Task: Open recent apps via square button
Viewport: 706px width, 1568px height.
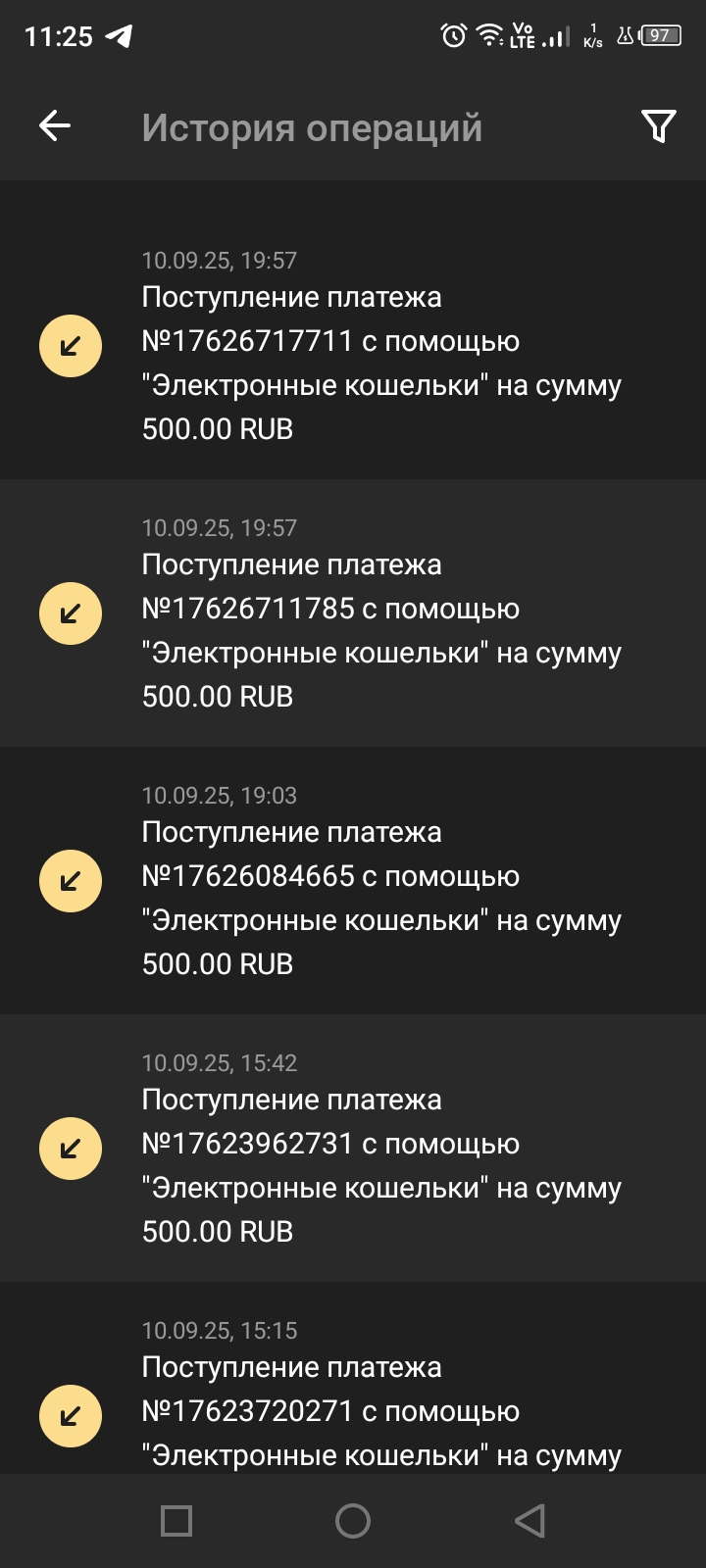Action: click(x=176, y=1521)
